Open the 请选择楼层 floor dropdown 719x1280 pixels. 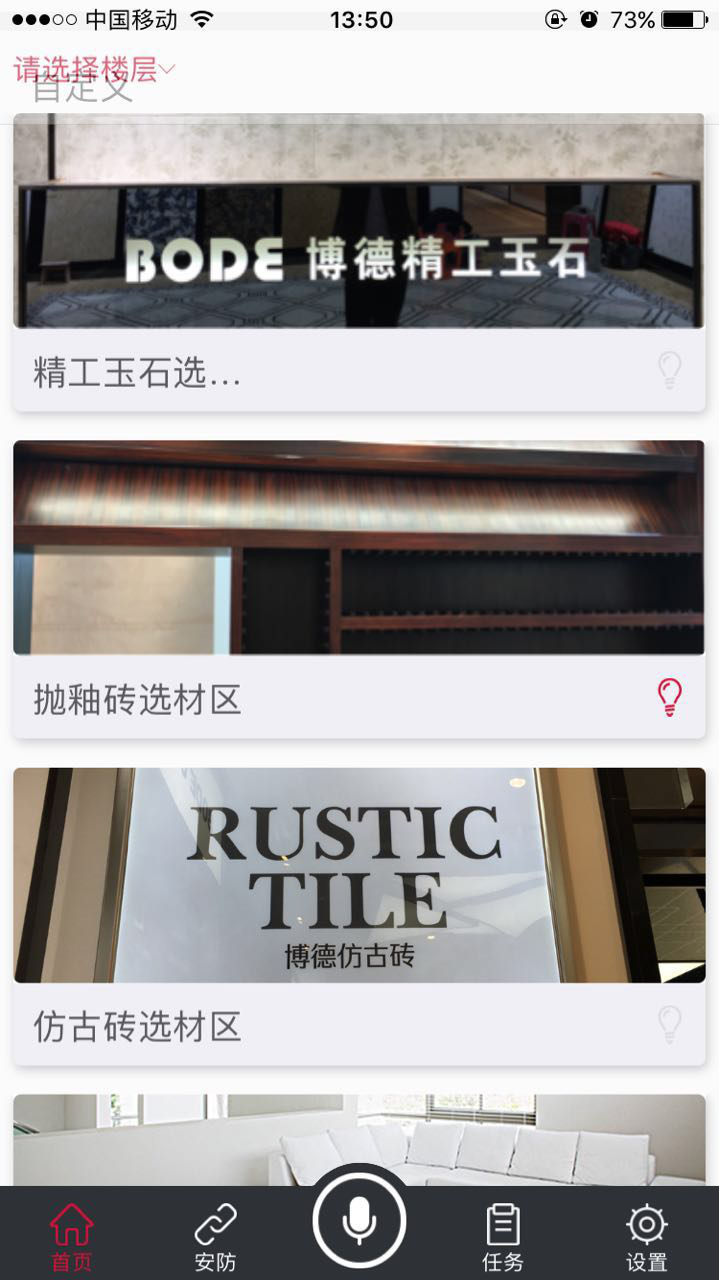tap(95, 69)
